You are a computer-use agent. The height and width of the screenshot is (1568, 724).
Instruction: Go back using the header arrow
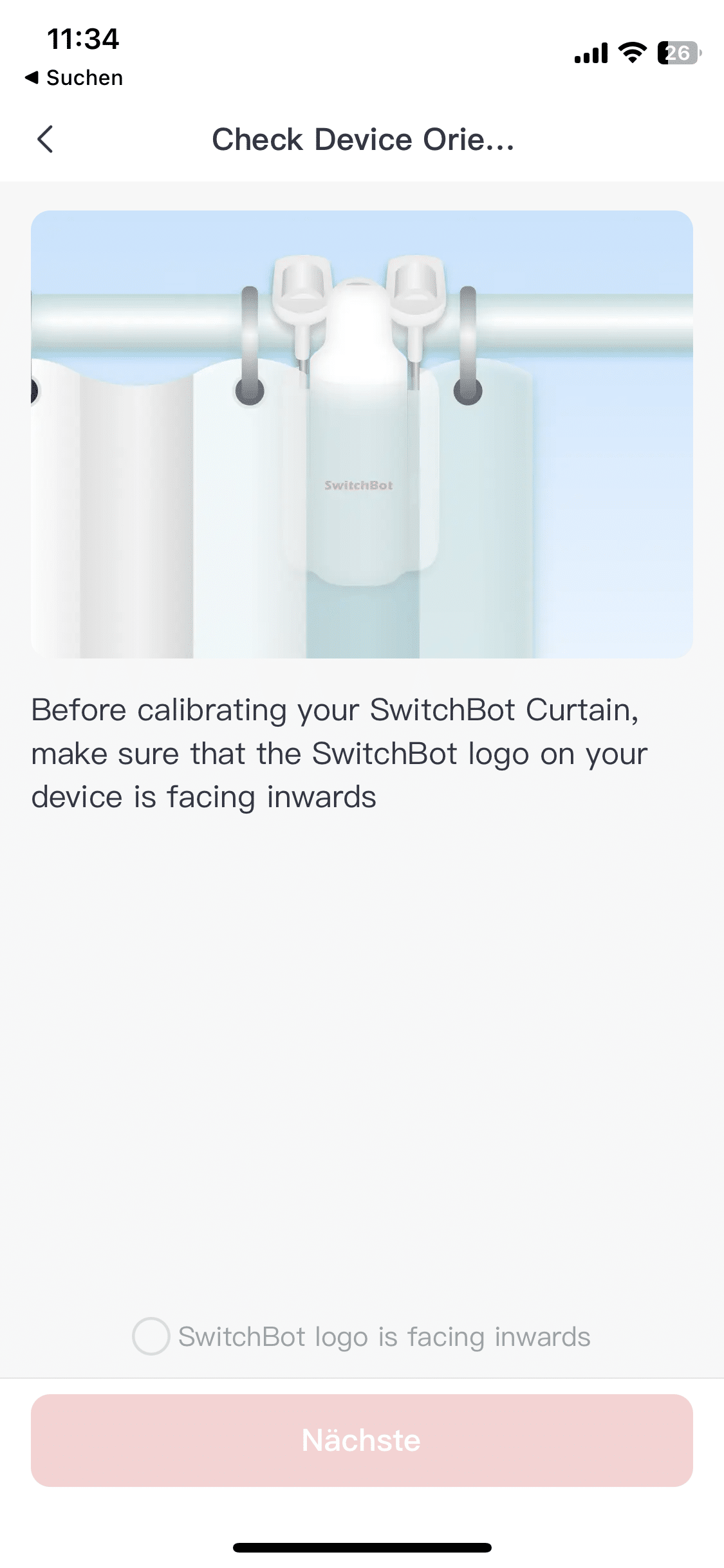click(45, 139)
